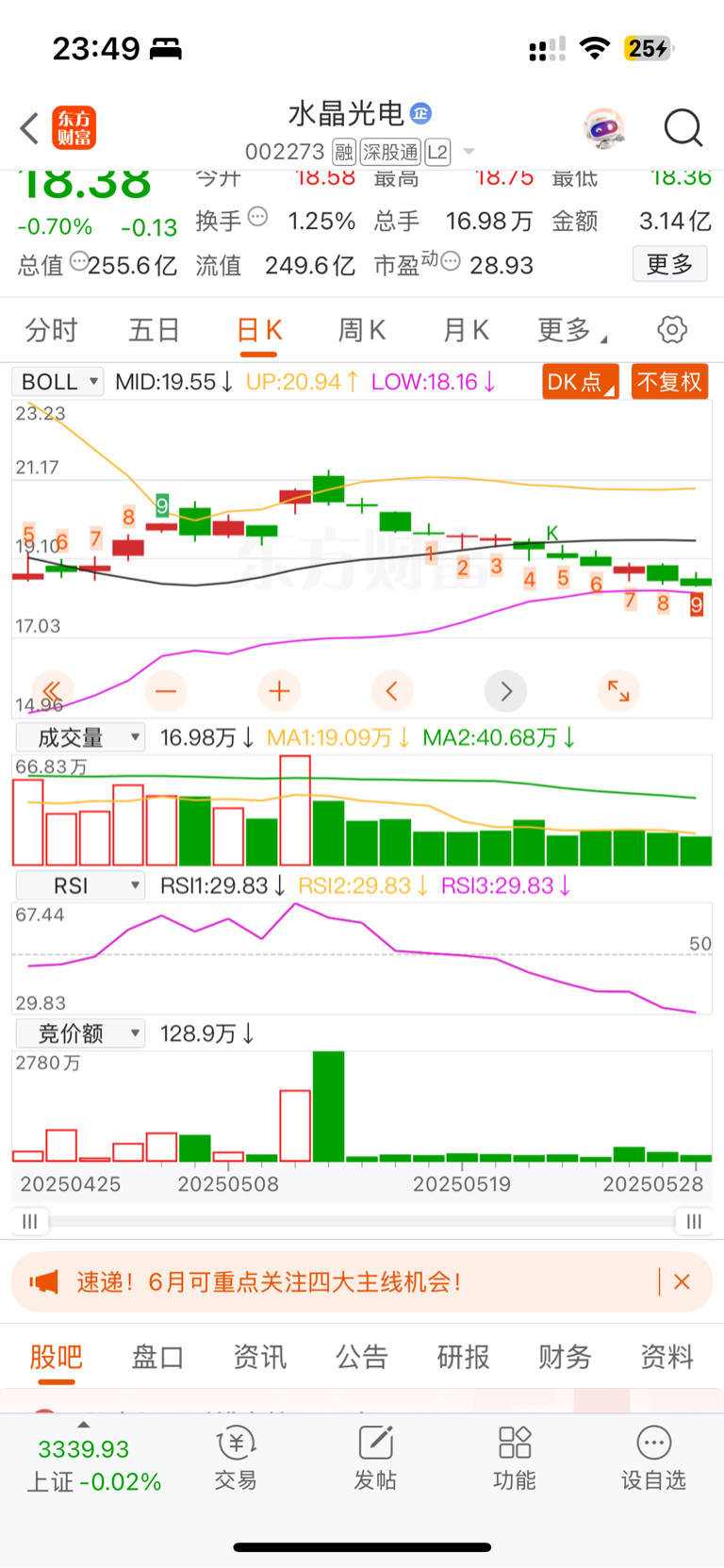Open the search magnifier icon
The height and width of the screenshot is (1568, 724).
tap(683, 128)
